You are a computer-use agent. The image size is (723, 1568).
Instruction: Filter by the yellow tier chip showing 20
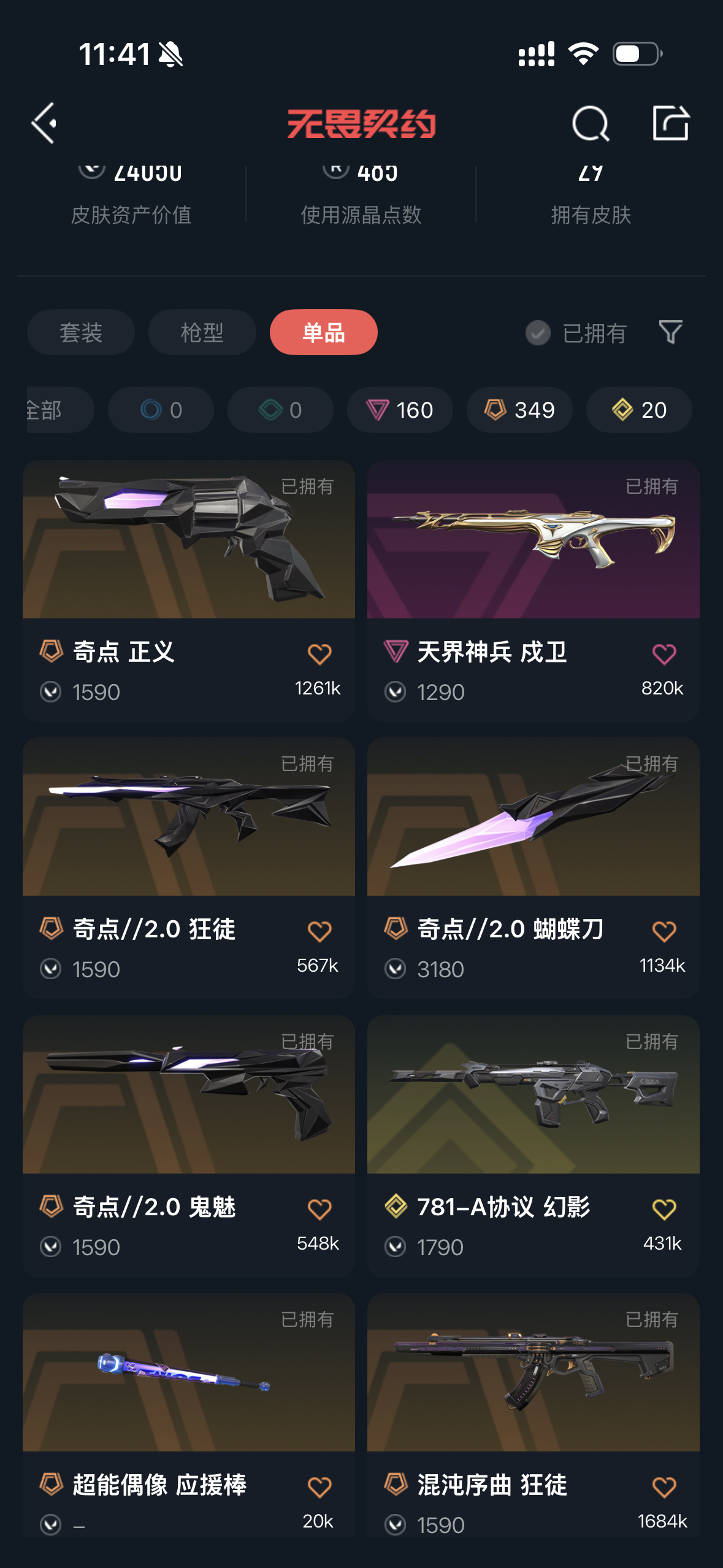point(639,410)
